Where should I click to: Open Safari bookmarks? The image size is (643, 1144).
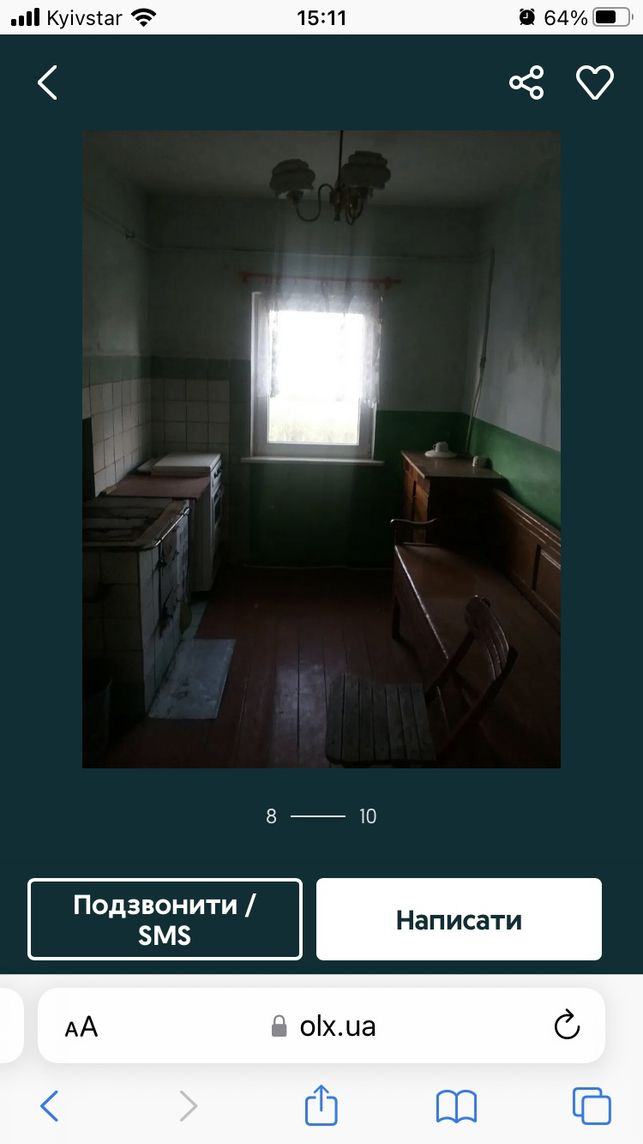(x=456, y=1107)
